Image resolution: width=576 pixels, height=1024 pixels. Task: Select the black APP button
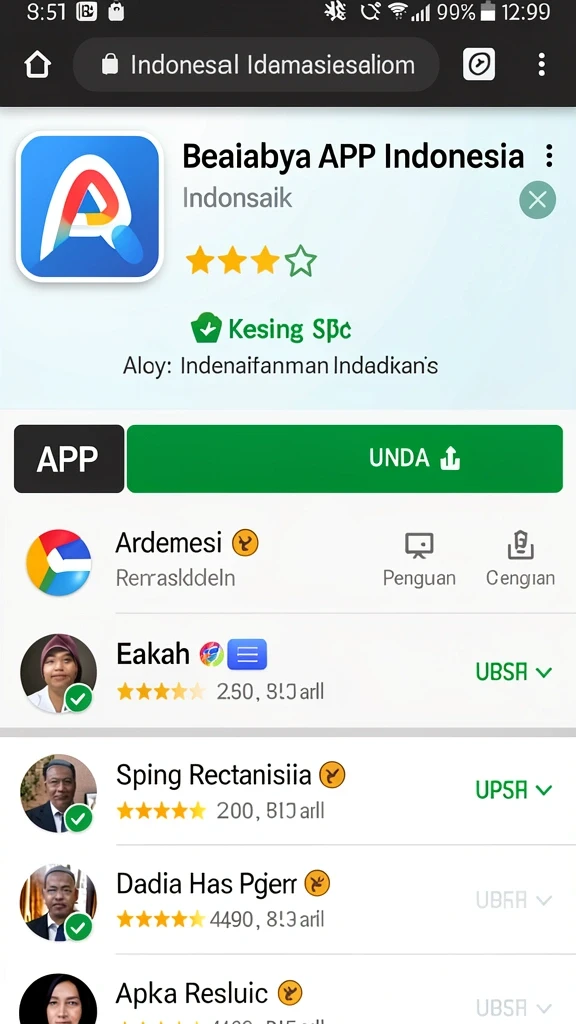[69, 458]
